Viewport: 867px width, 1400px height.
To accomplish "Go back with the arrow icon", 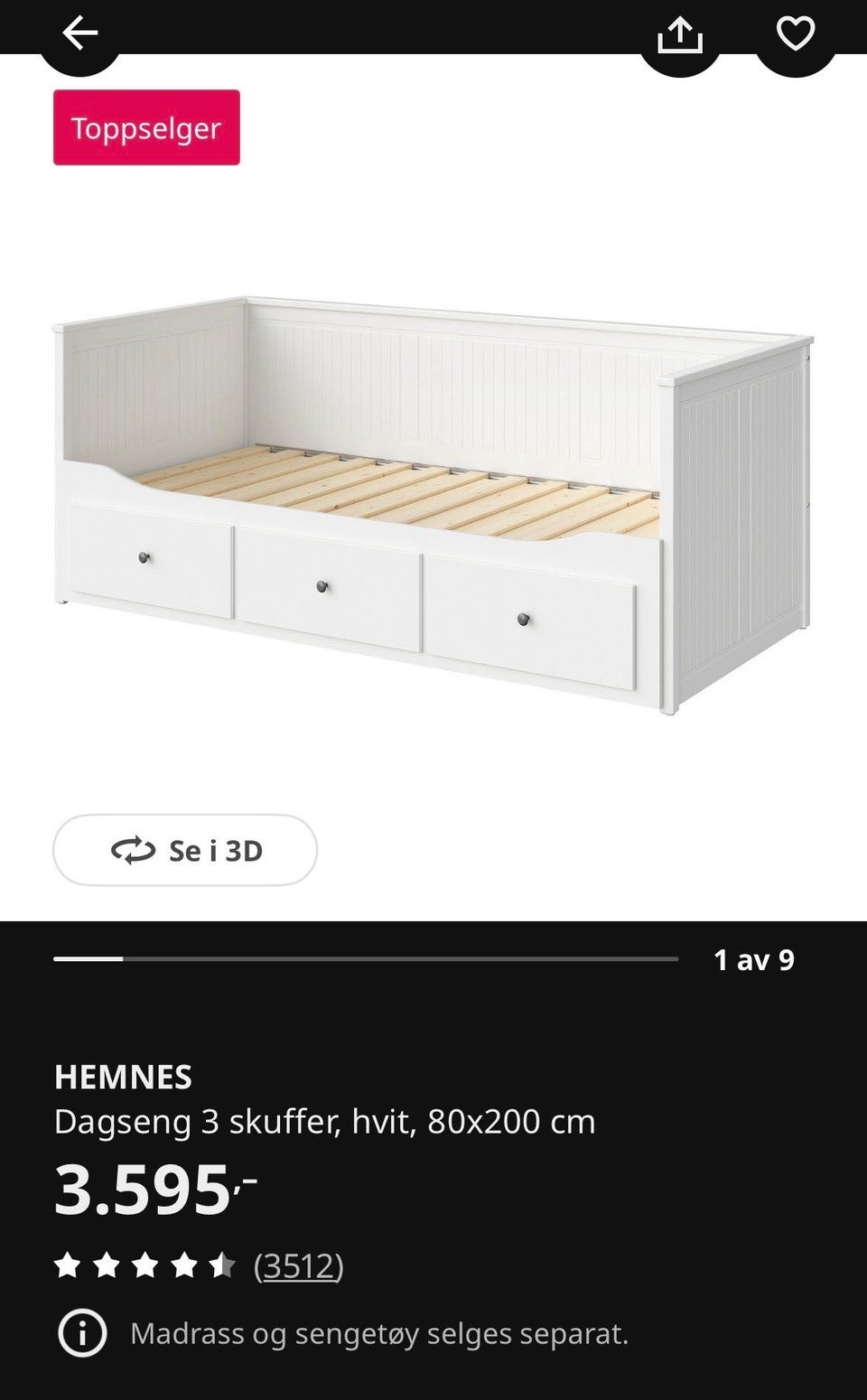I will (79, 34).
